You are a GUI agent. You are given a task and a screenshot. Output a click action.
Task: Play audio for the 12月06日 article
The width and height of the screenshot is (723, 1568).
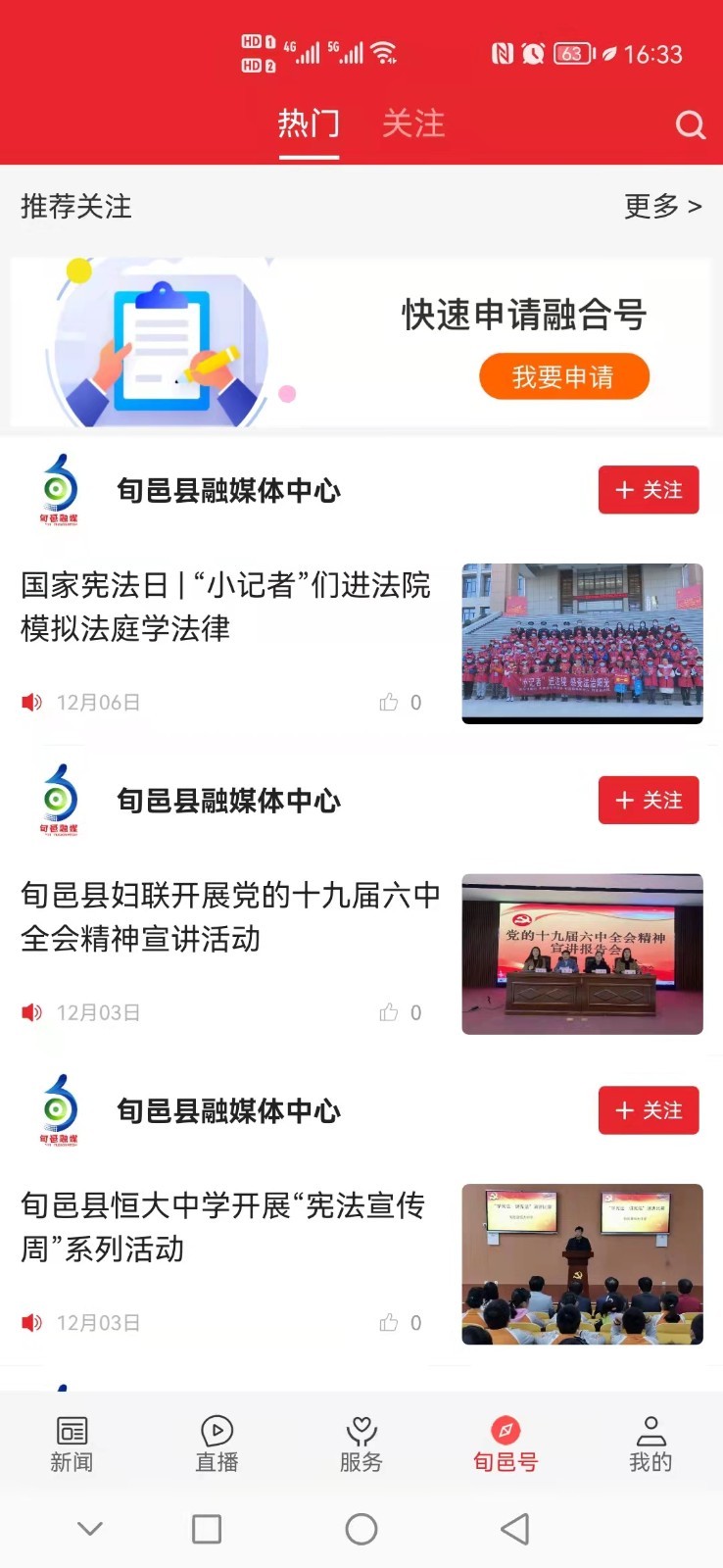(x=32, y=702)
